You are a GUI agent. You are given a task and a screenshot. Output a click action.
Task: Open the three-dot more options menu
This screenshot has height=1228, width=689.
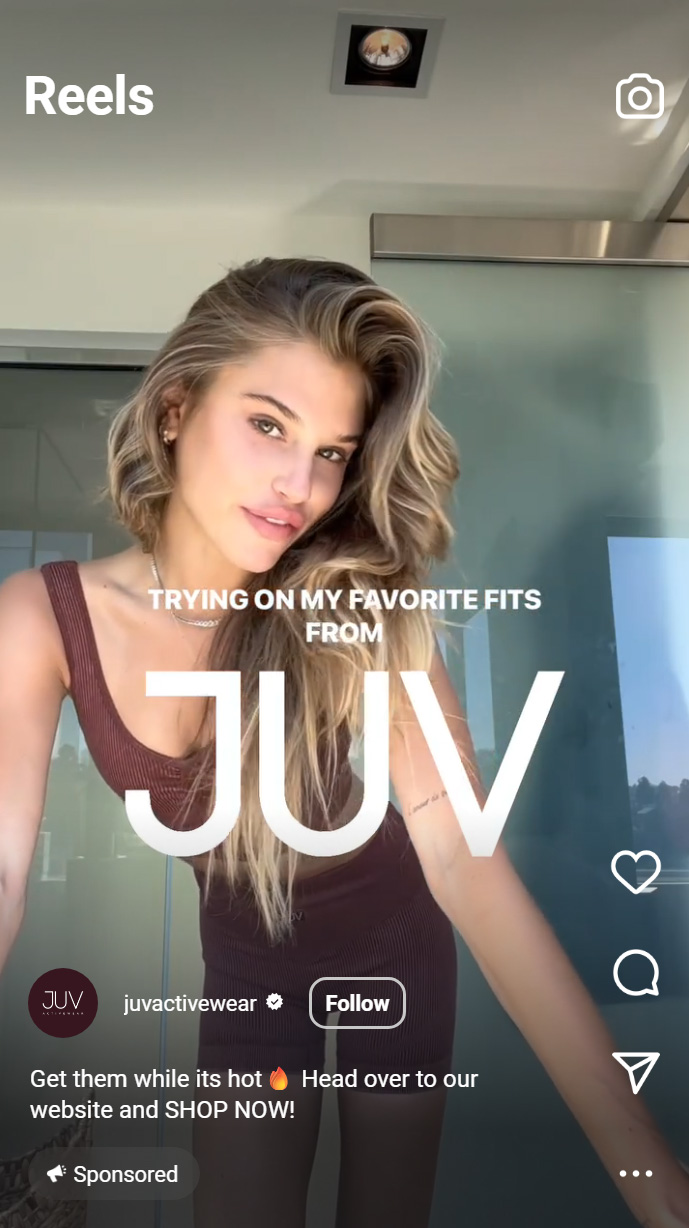(636, 1174)
